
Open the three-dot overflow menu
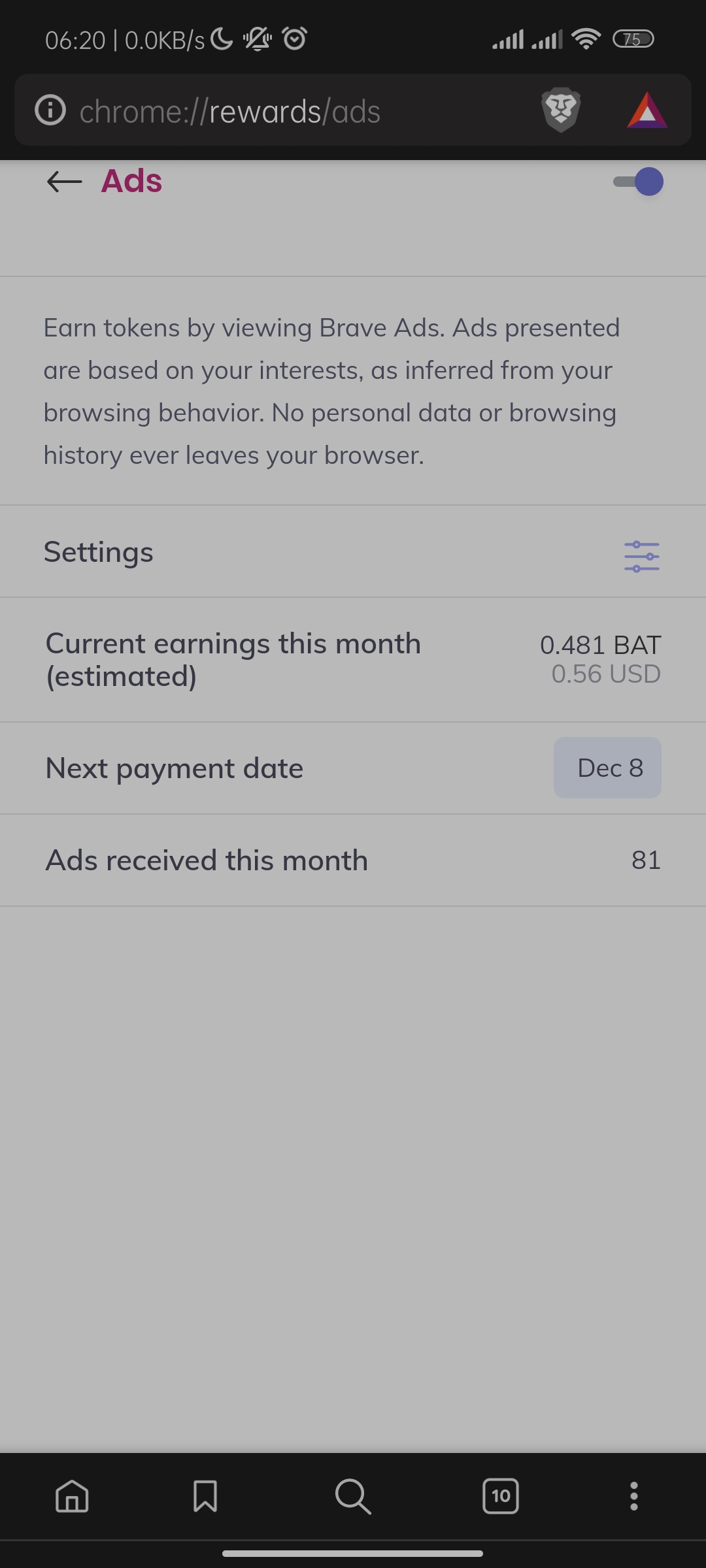[633, 1496]
